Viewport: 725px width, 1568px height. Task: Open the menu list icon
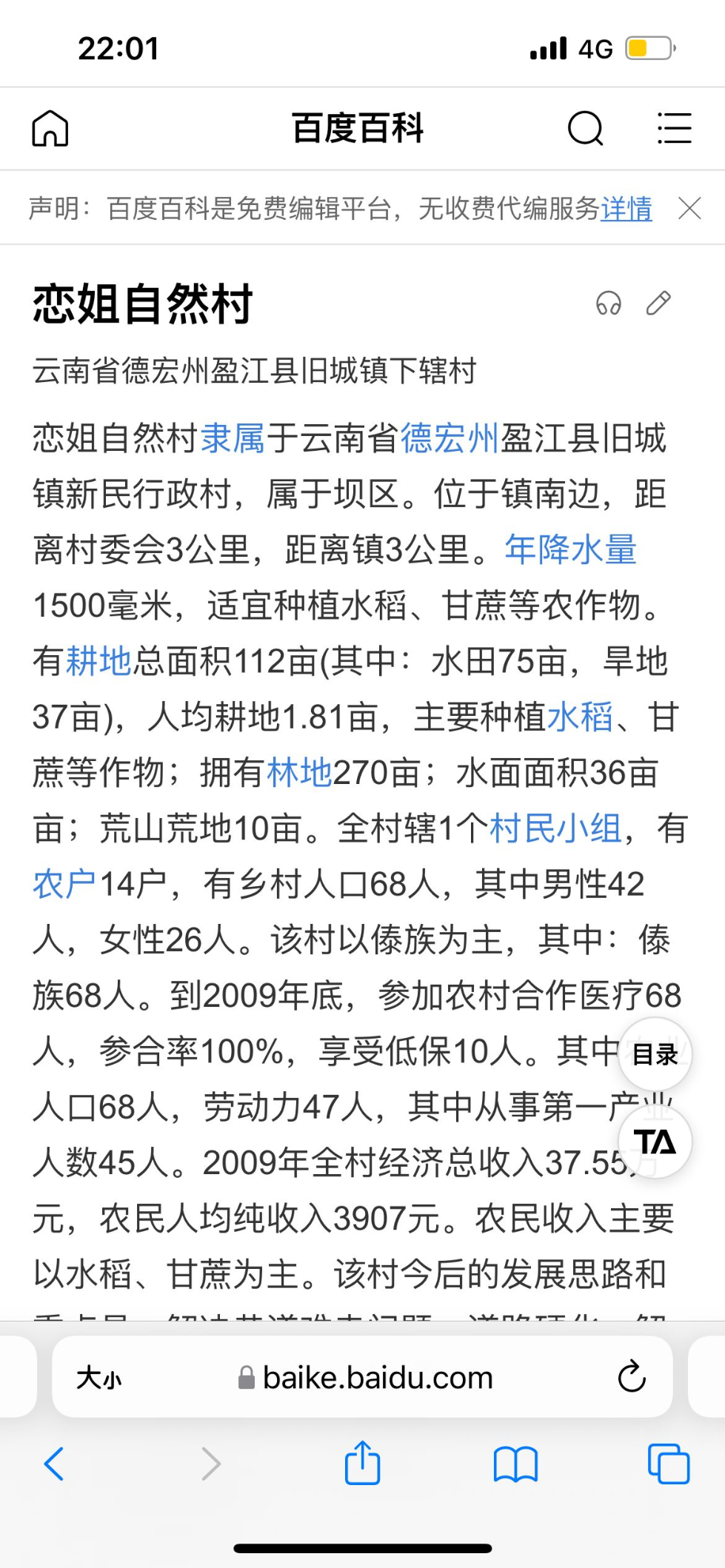(x=674, y=129)
